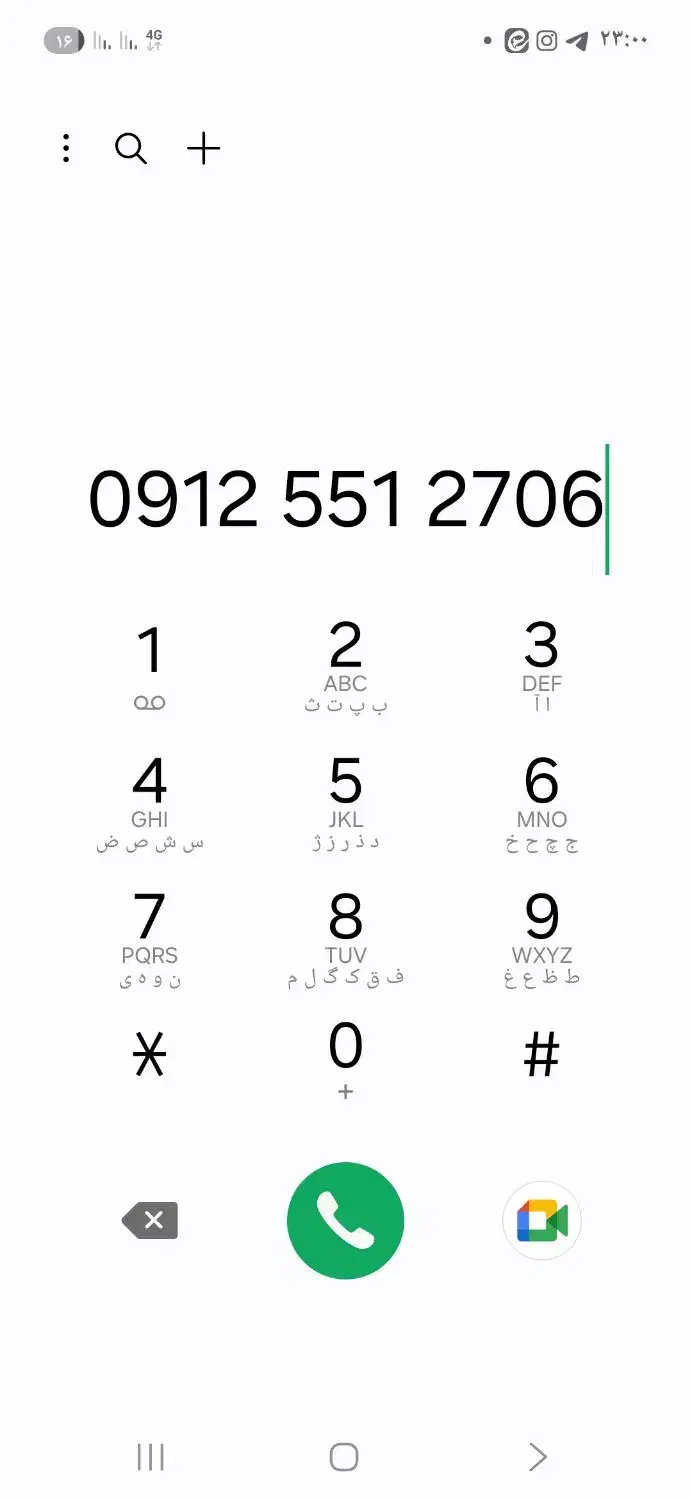Type digit 4 GHI
The width and height of the screenshot is (692, 1500).
(x=150, y=802)
